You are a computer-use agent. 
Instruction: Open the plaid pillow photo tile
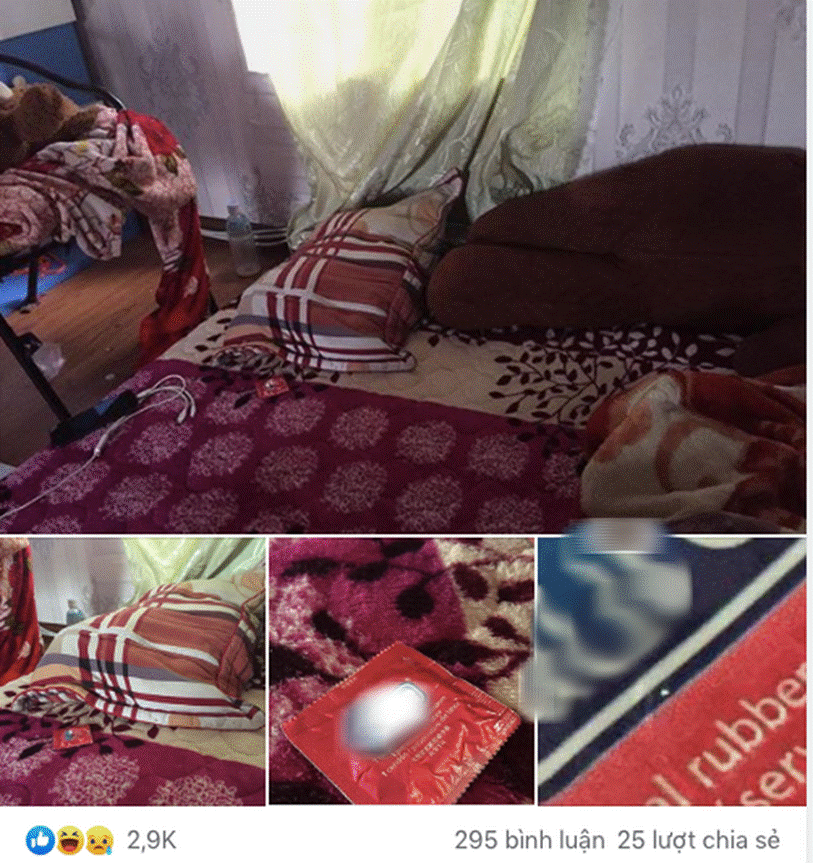pos(132,671)
